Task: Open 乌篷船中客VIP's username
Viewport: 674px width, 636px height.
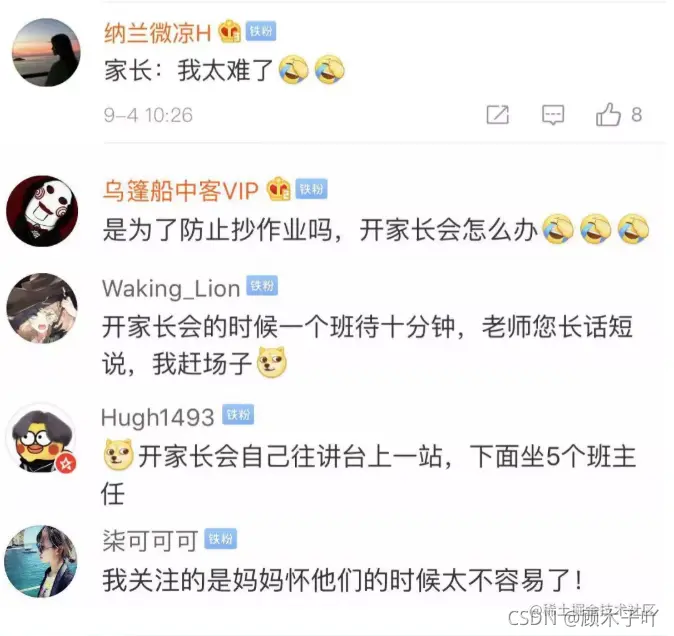Action: (180, 189)
